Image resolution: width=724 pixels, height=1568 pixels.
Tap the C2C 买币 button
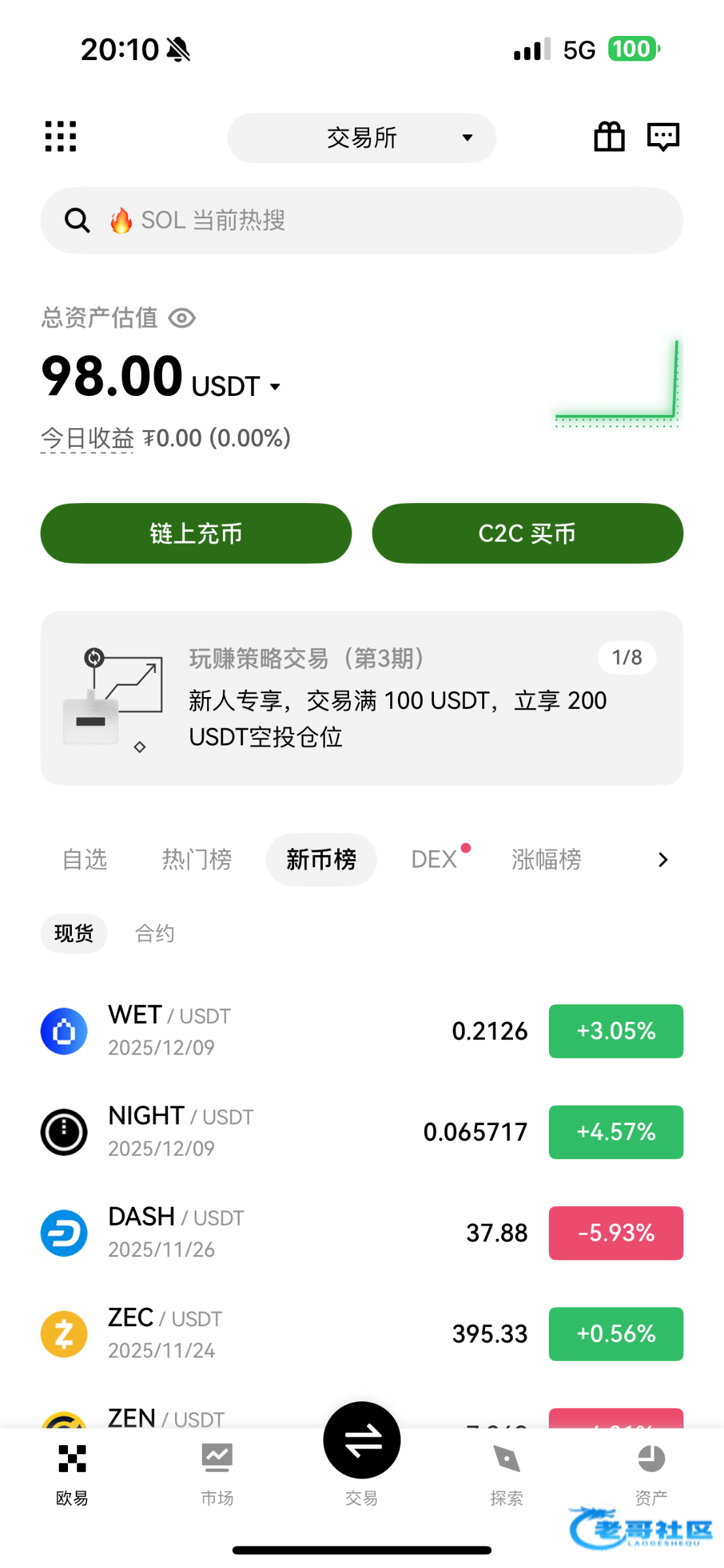click(x=527, y=533)
